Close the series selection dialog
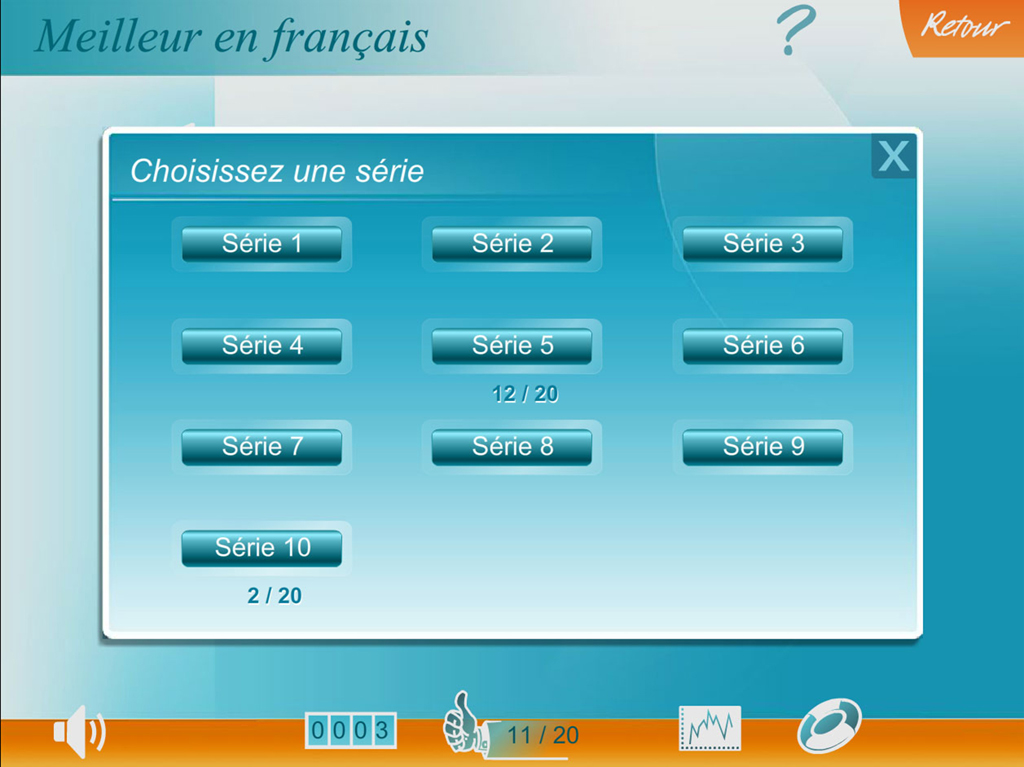This screenshot has height=767, width=1024. 893,157
